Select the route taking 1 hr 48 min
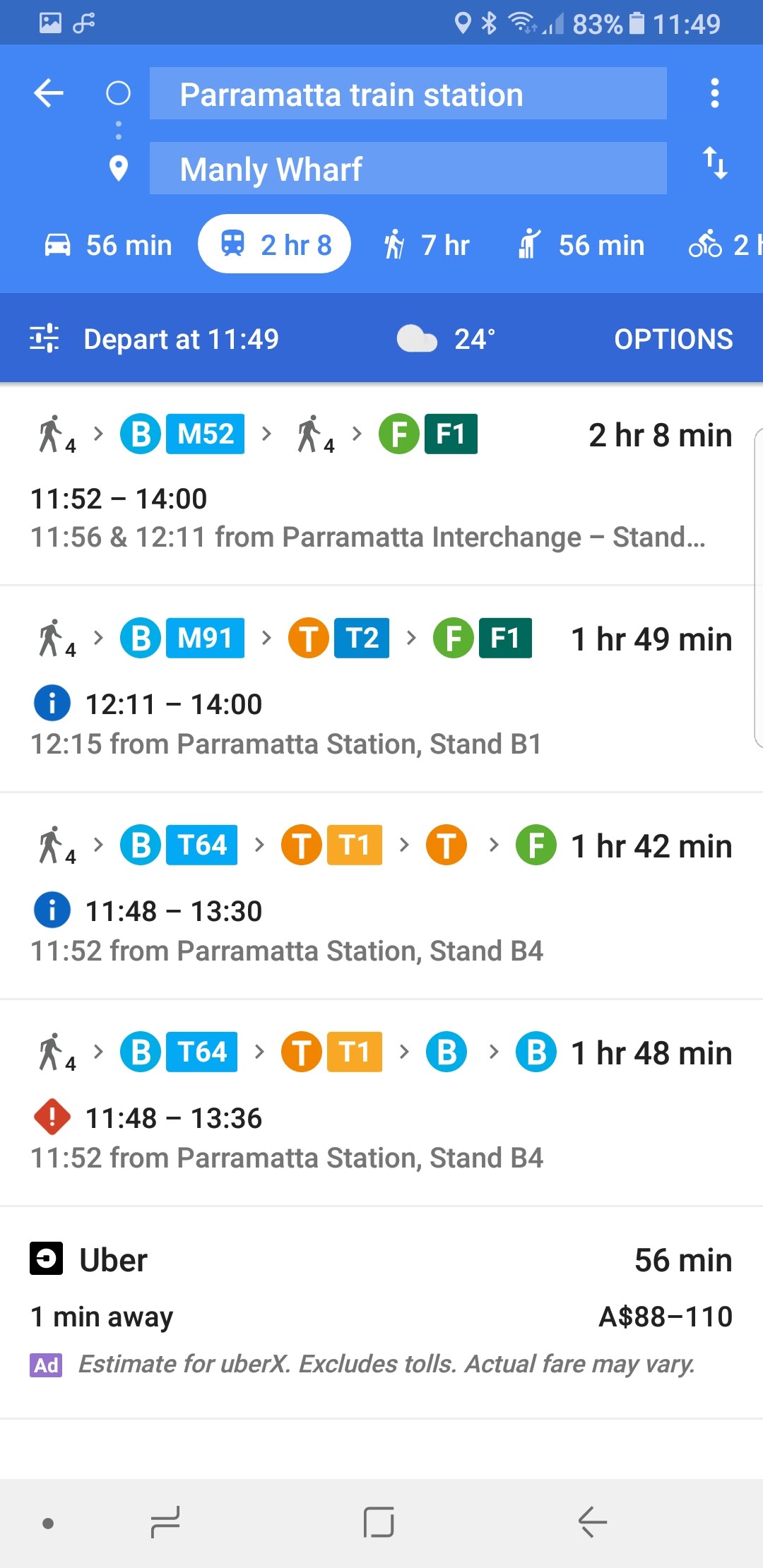Image resolution: width=763 pixels, height=1568 pixels. click(381, 1103)
